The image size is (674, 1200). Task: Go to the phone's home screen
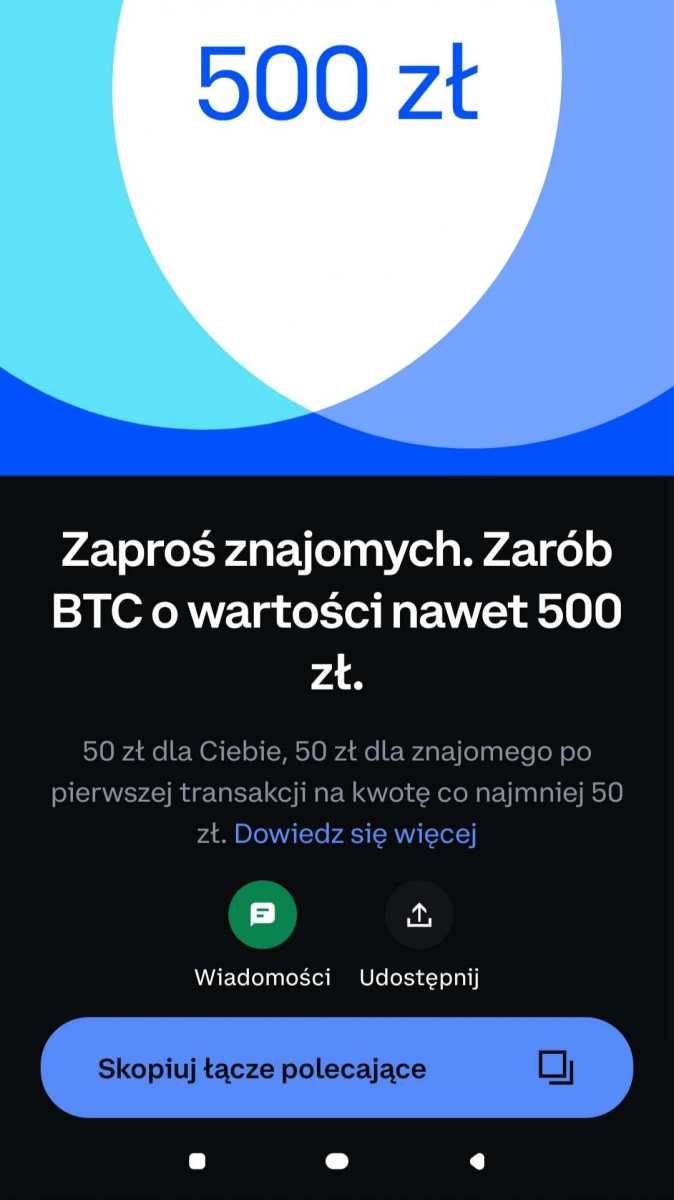337,1160
